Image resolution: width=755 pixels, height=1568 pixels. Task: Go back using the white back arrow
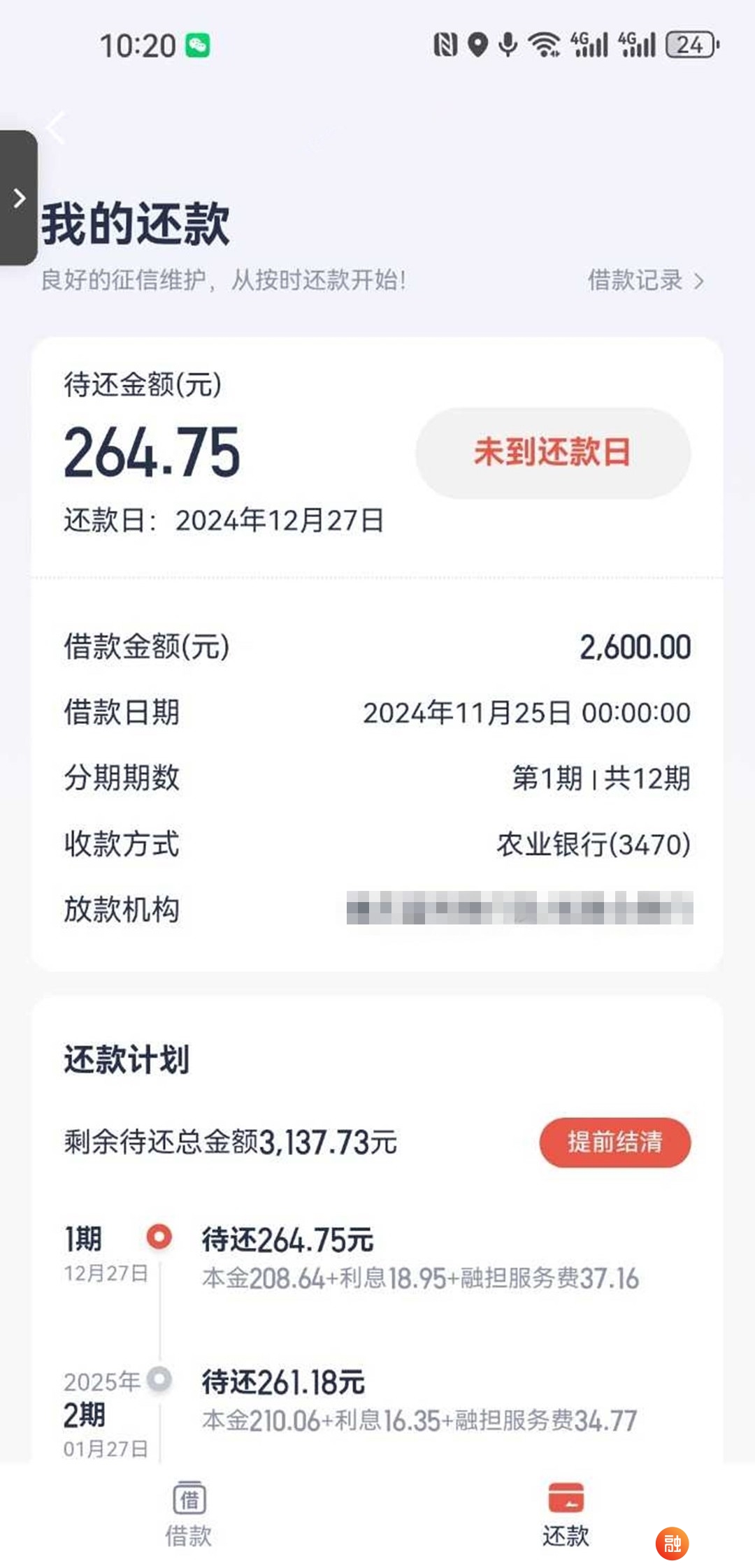(56, 127)
